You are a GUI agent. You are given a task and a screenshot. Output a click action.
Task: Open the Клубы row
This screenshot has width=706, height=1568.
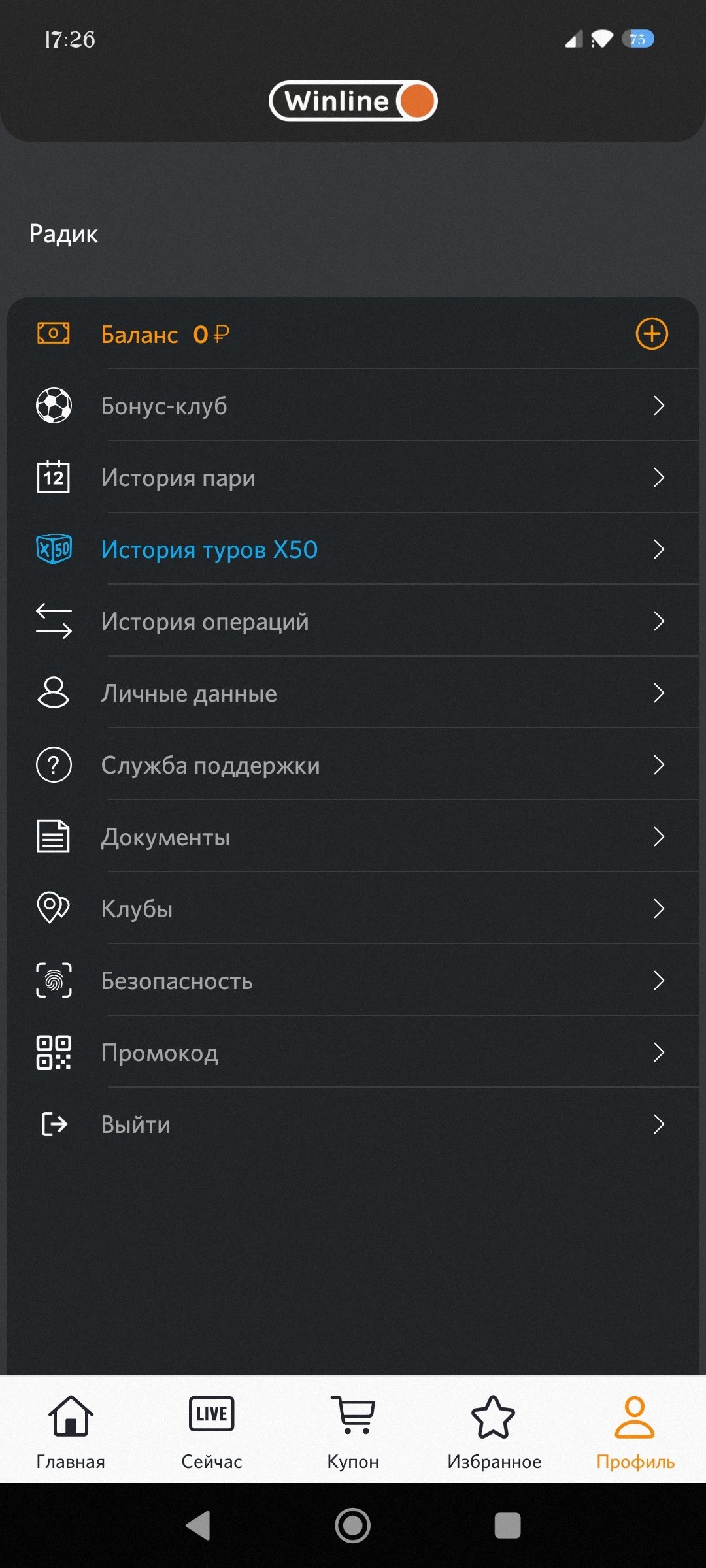point(353,909)
